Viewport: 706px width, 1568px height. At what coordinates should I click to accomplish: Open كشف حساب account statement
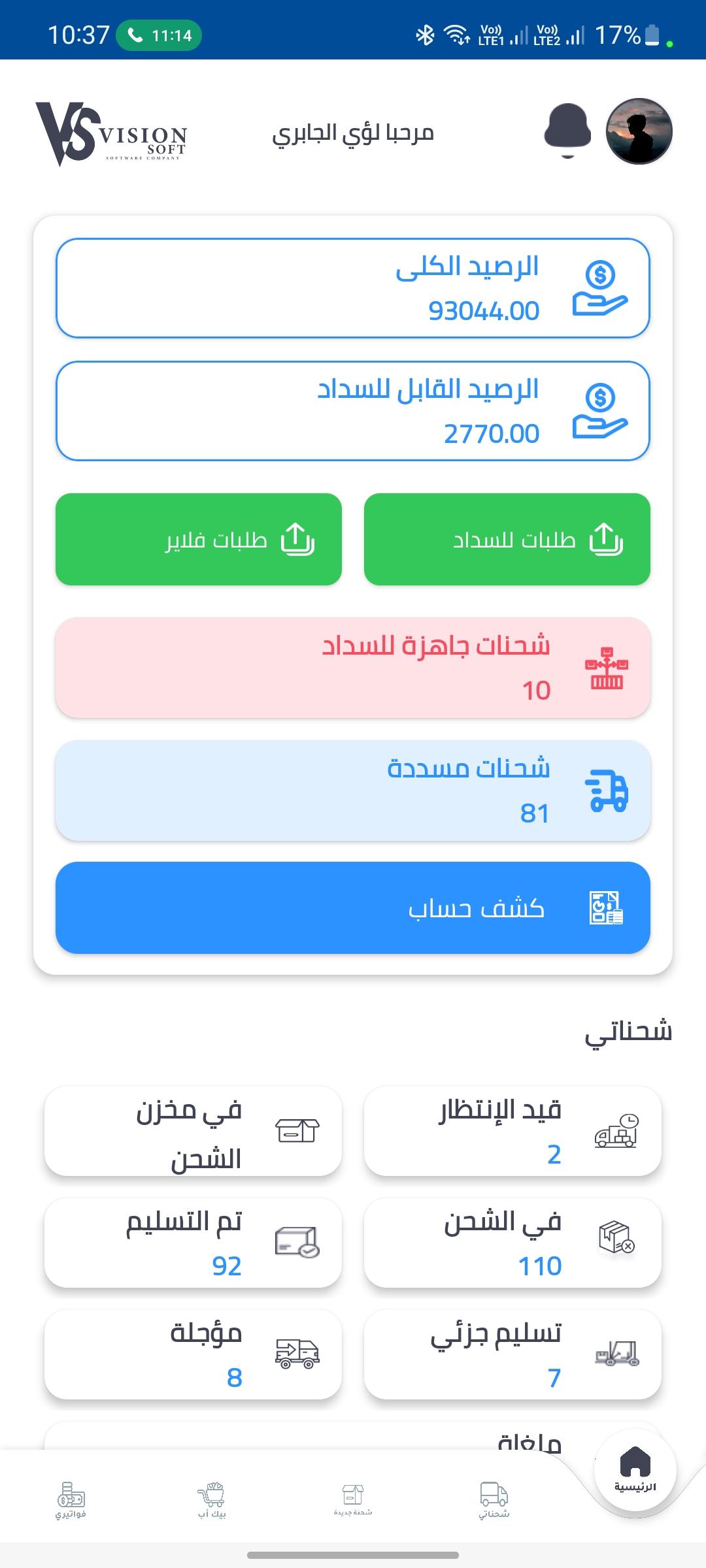(353, 908)
